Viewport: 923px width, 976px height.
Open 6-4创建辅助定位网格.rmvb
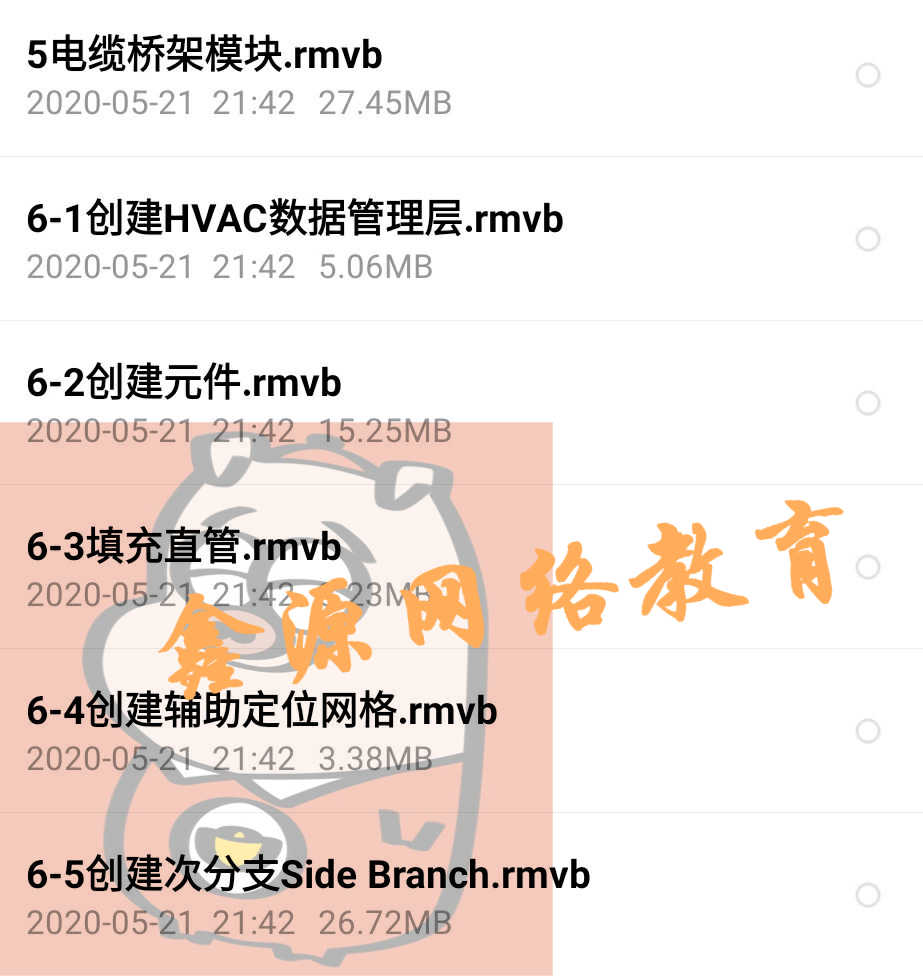(261, 712)
